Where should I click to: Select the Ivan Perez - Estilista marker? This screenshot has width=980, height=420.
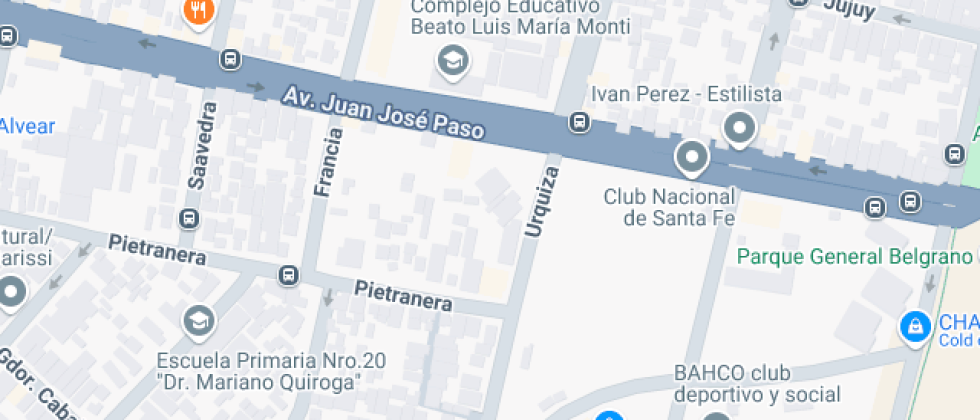(x=739, y=129)
